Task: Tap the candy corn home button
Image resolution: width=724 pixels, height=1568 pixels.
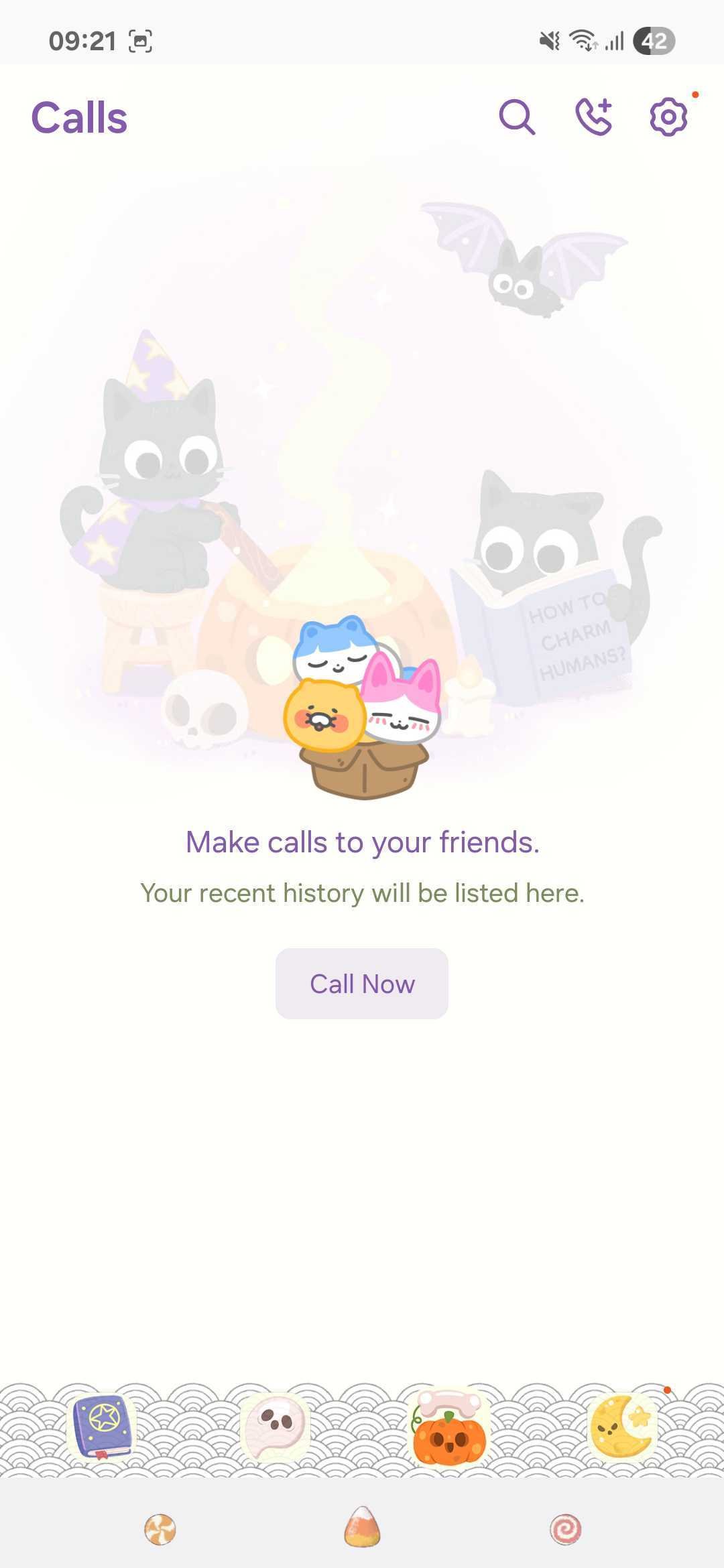Action: (362, 1528)
